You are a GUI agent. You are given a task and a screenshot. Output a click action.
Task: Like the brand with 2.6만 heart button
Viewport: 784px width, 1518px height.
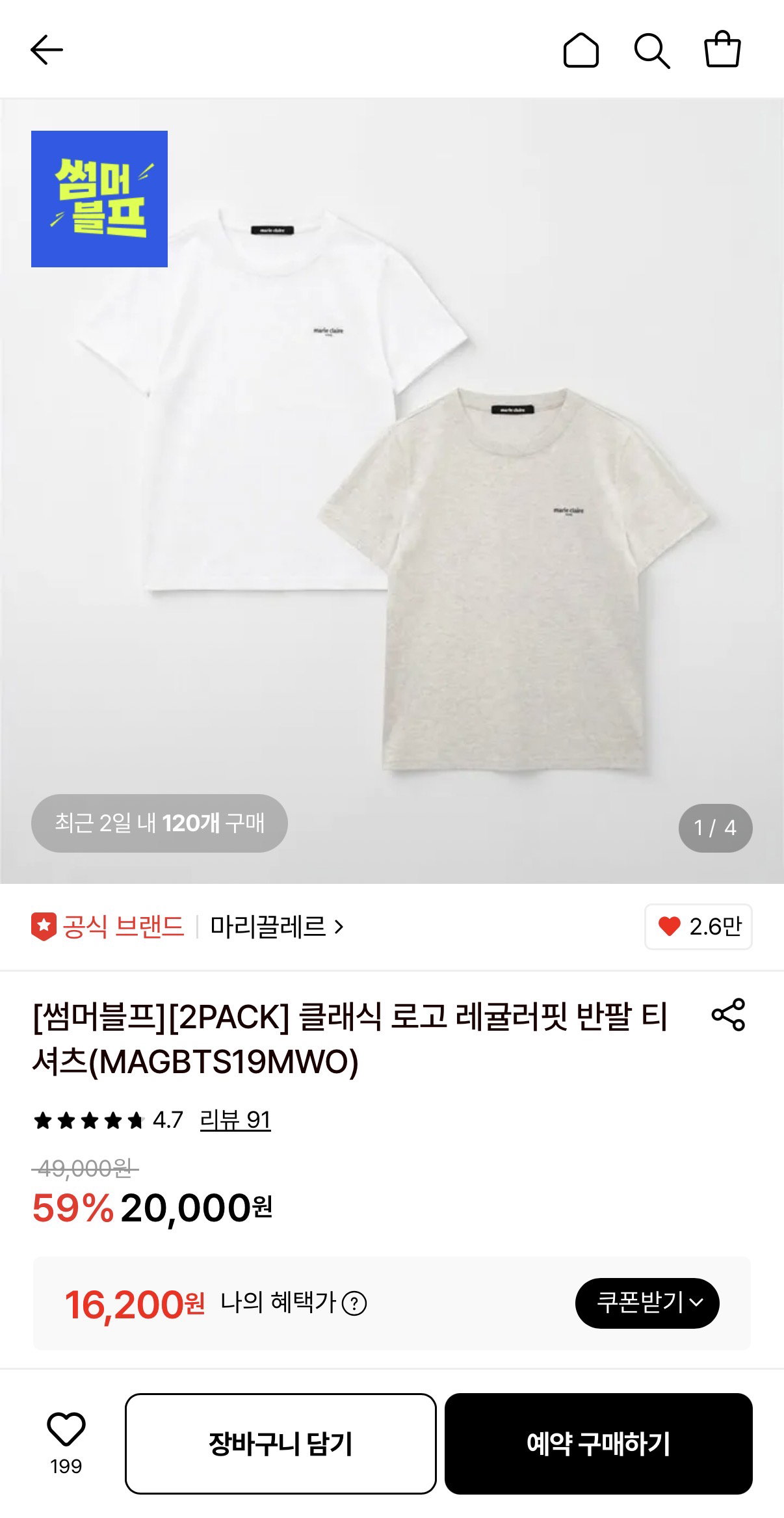point(698,926)
